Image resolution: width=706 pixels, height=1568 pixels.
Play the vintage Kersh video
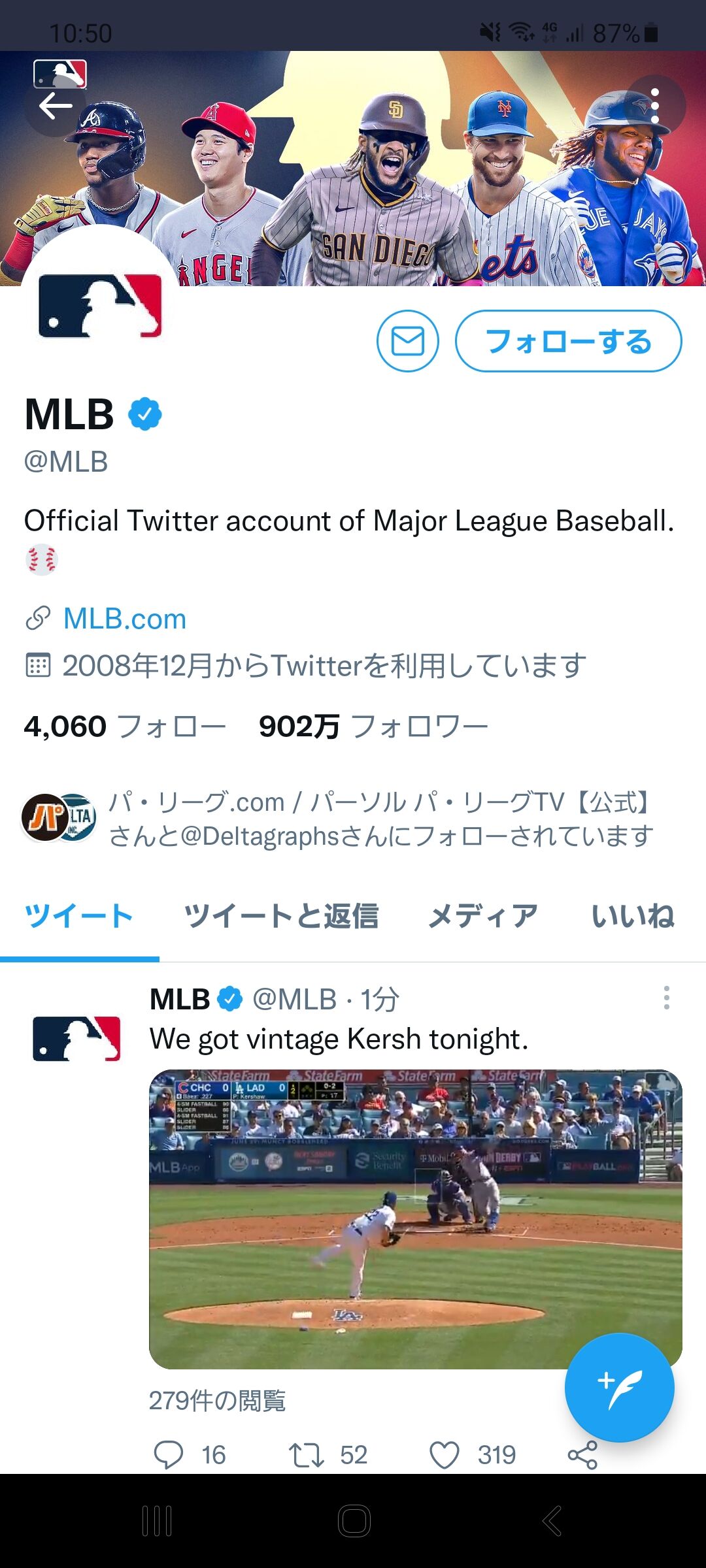415,1218
